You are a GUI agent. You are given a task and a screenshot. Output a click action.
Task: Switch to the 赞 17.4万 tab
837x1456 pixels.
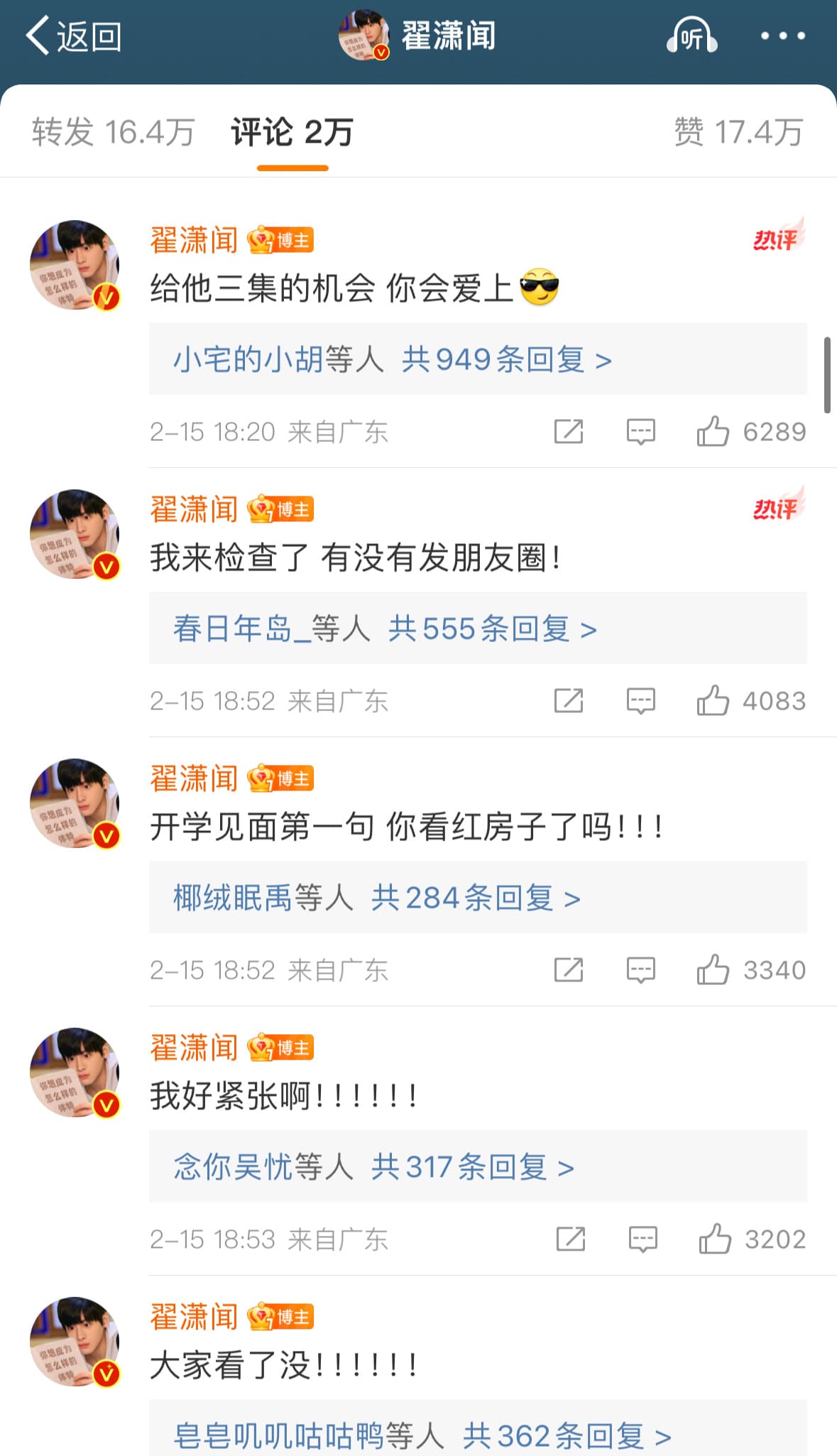pyautogui.click(x=738, y=132)
